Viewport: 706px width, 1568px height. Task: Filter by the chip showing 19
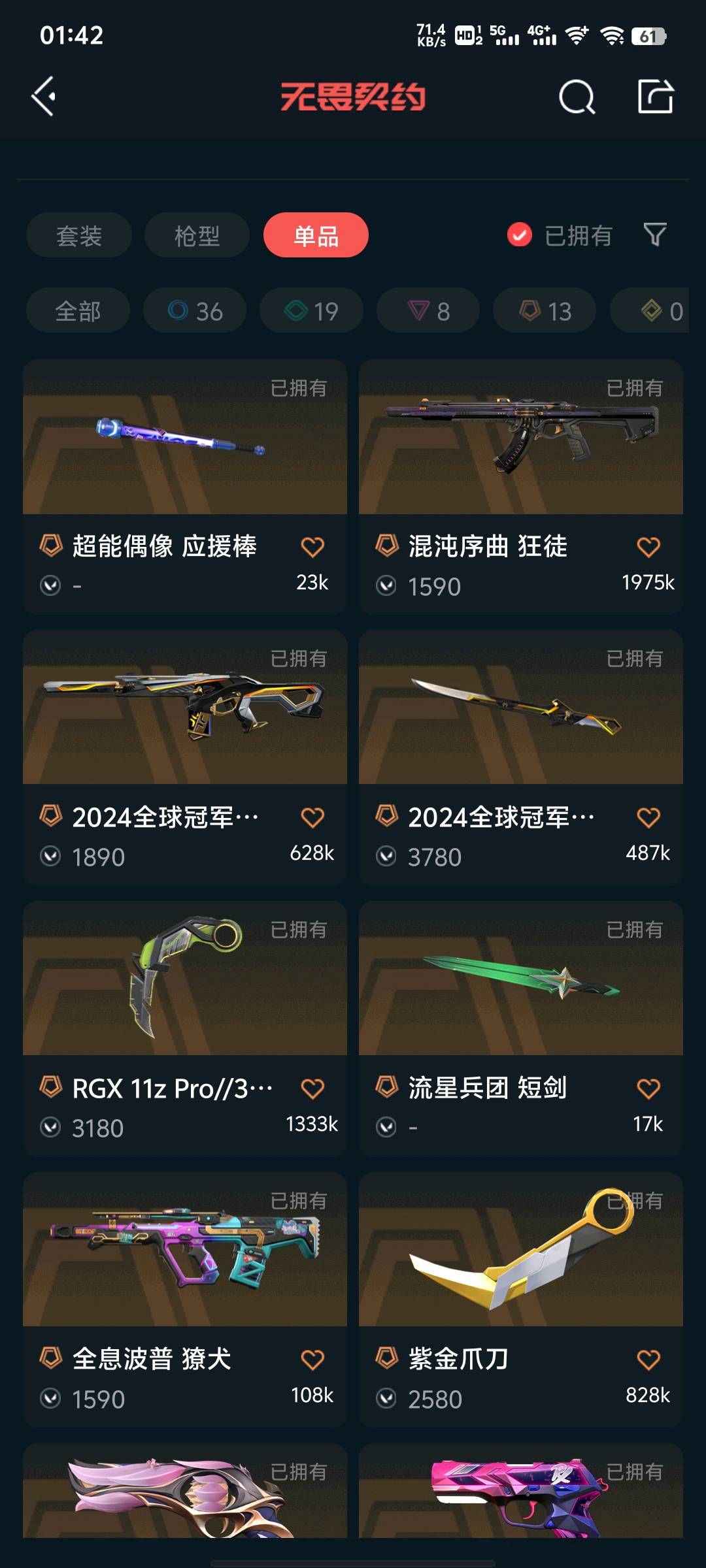(311, 311)
